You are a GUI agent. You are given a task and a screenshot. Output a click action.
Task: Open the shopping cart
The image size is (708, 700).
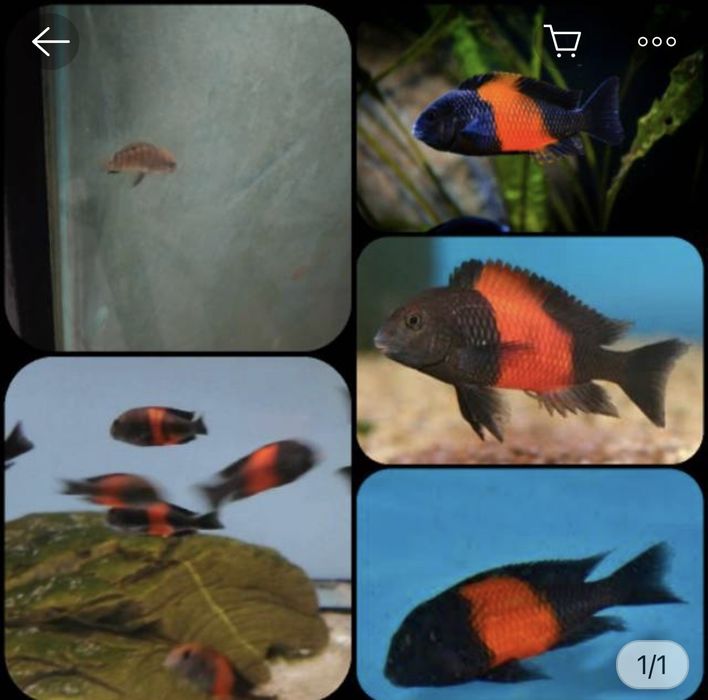pos(562,42)
